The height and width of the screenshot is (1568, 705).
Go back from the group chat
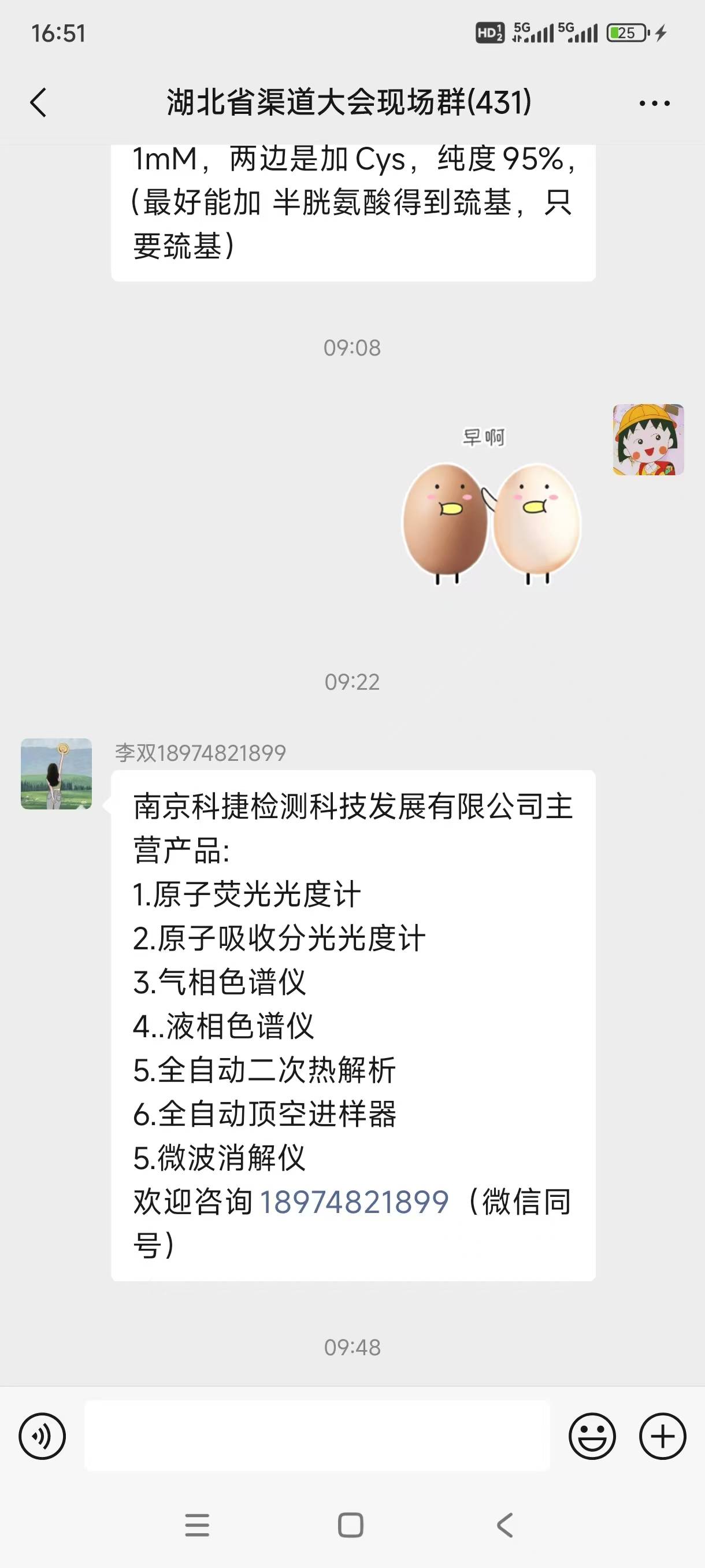pyautogui.click(x=38, y=102)
